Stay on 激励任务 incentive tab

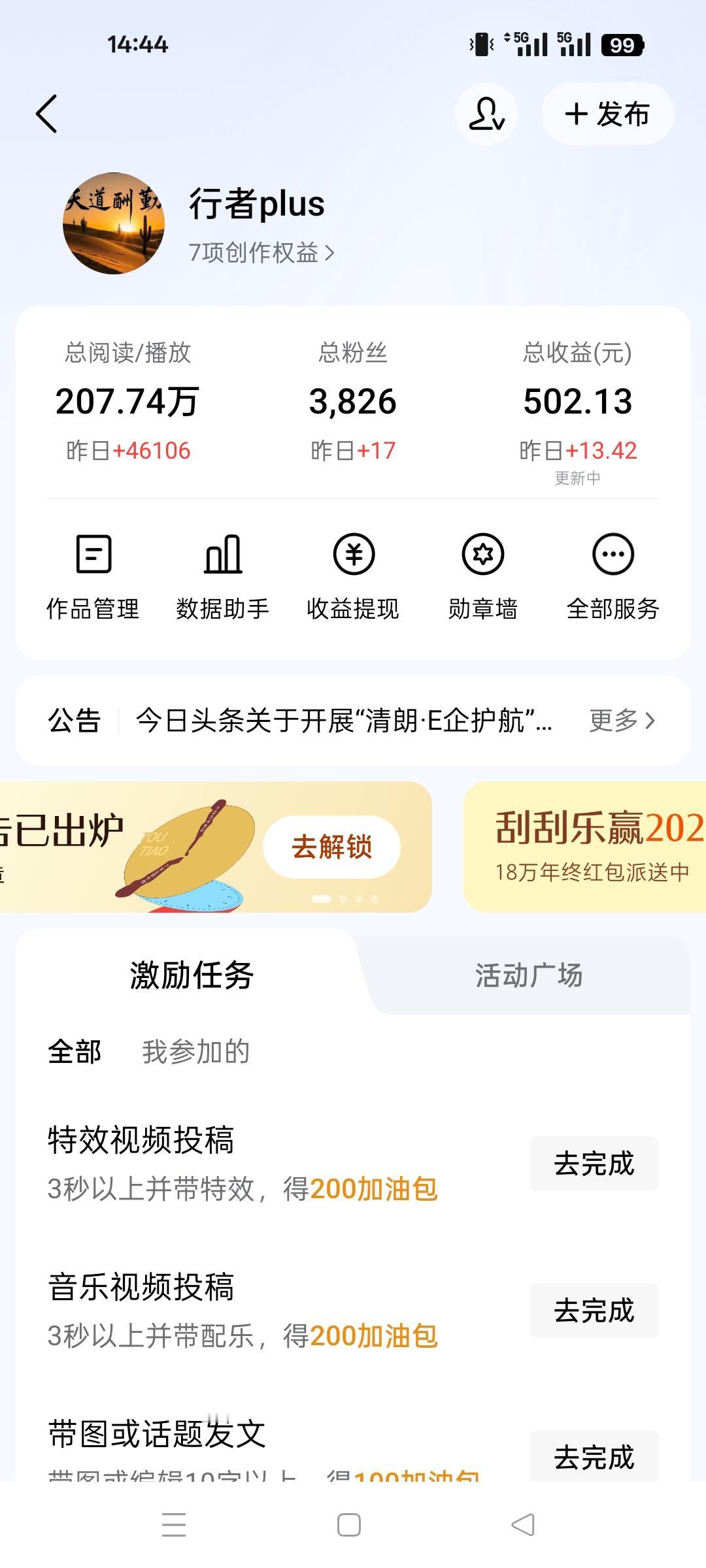click(190, 976)
